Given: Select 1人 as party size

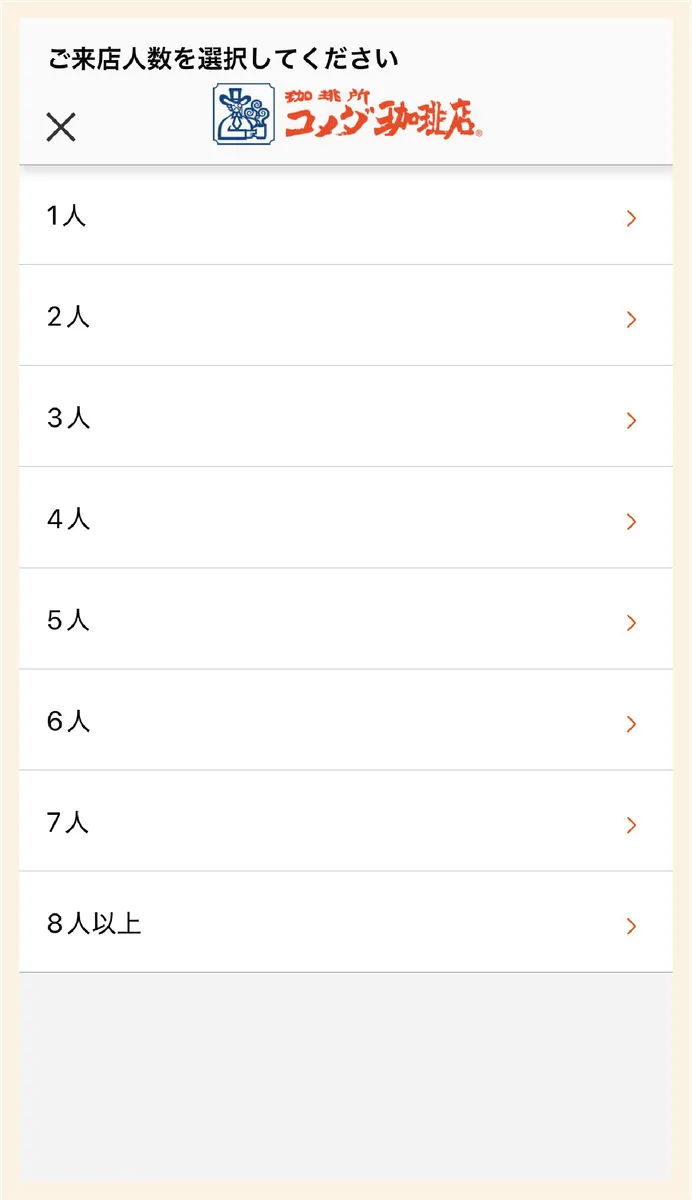Looking at the screenshot, I should (x=346, y=215).
